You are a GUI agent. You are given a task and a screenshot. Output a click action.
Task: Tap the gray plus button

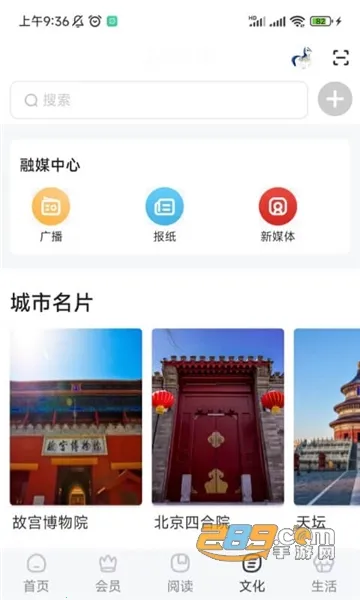(335, 99)
